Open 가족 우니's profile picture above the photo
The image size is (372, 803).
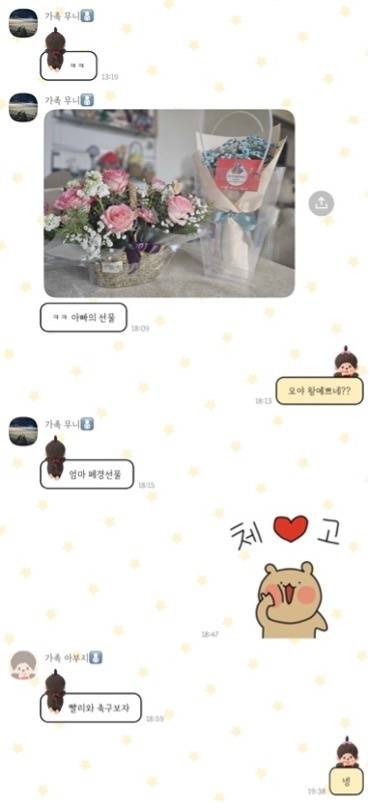point(23,107)
